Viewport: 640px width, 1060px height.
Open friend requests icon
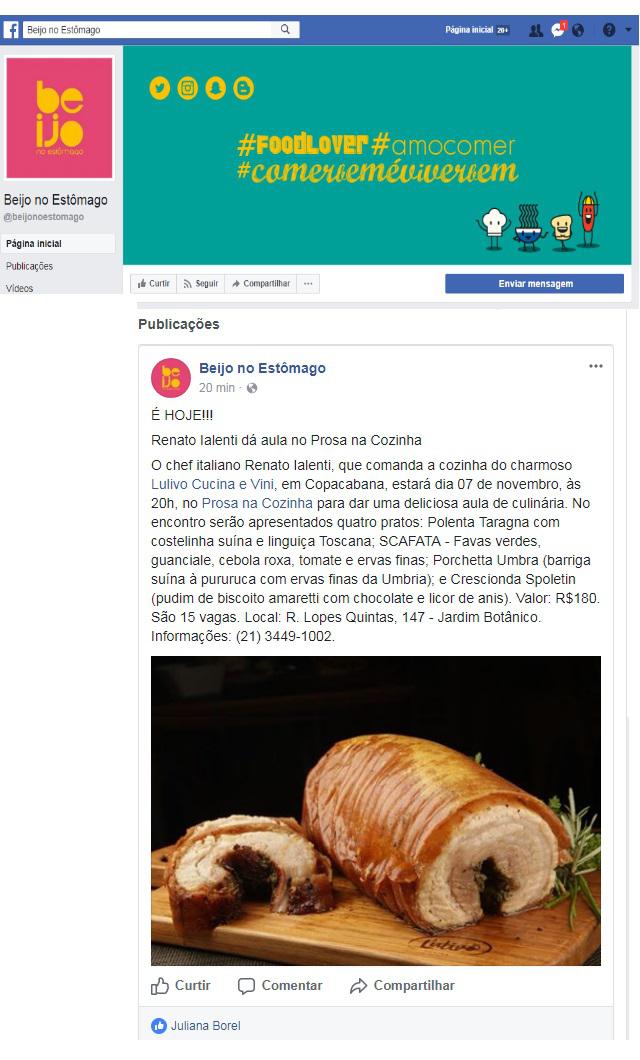point(536,30)
